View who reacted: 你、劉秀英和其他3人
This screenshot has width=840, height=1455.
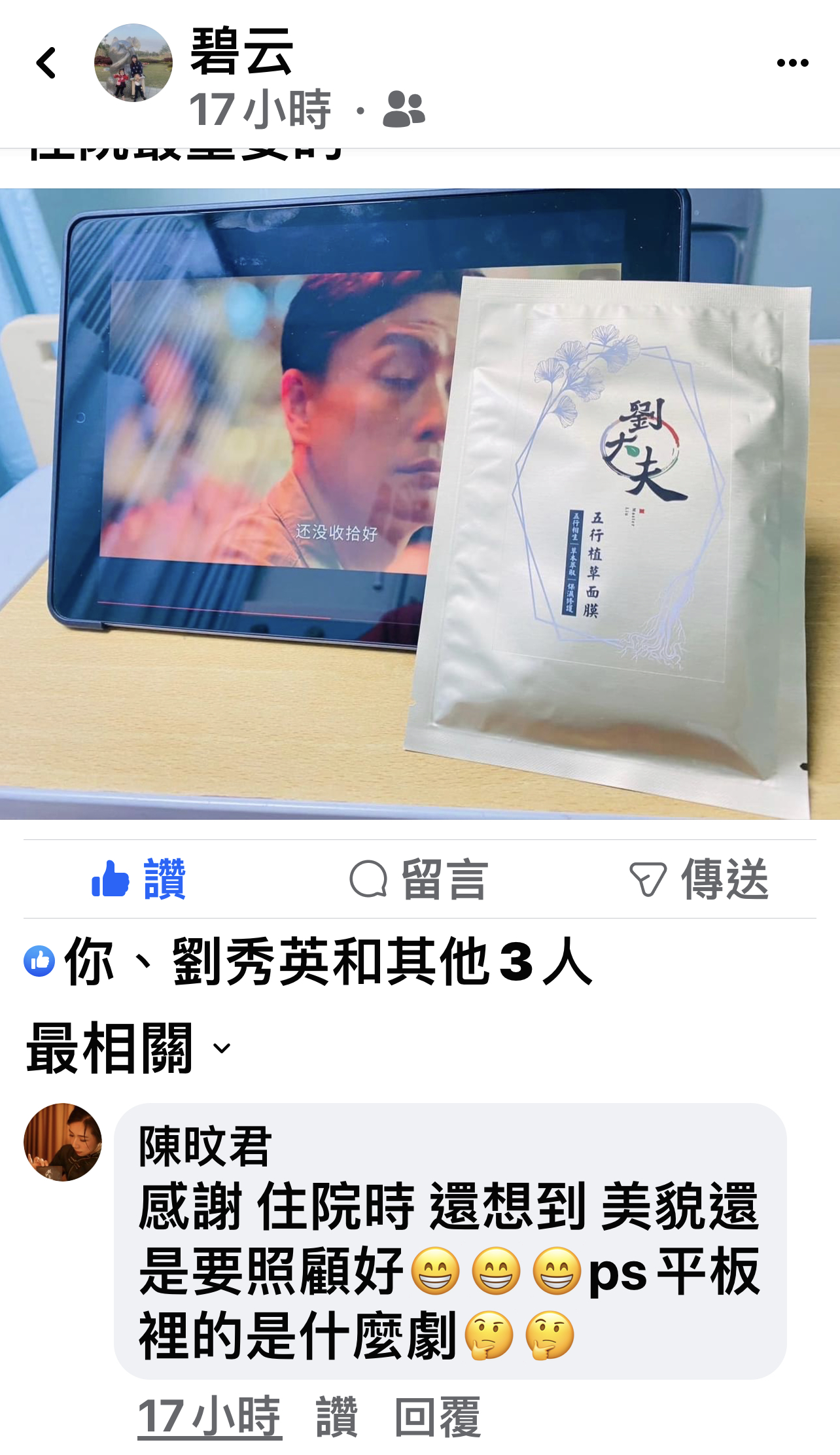point(327,961)
